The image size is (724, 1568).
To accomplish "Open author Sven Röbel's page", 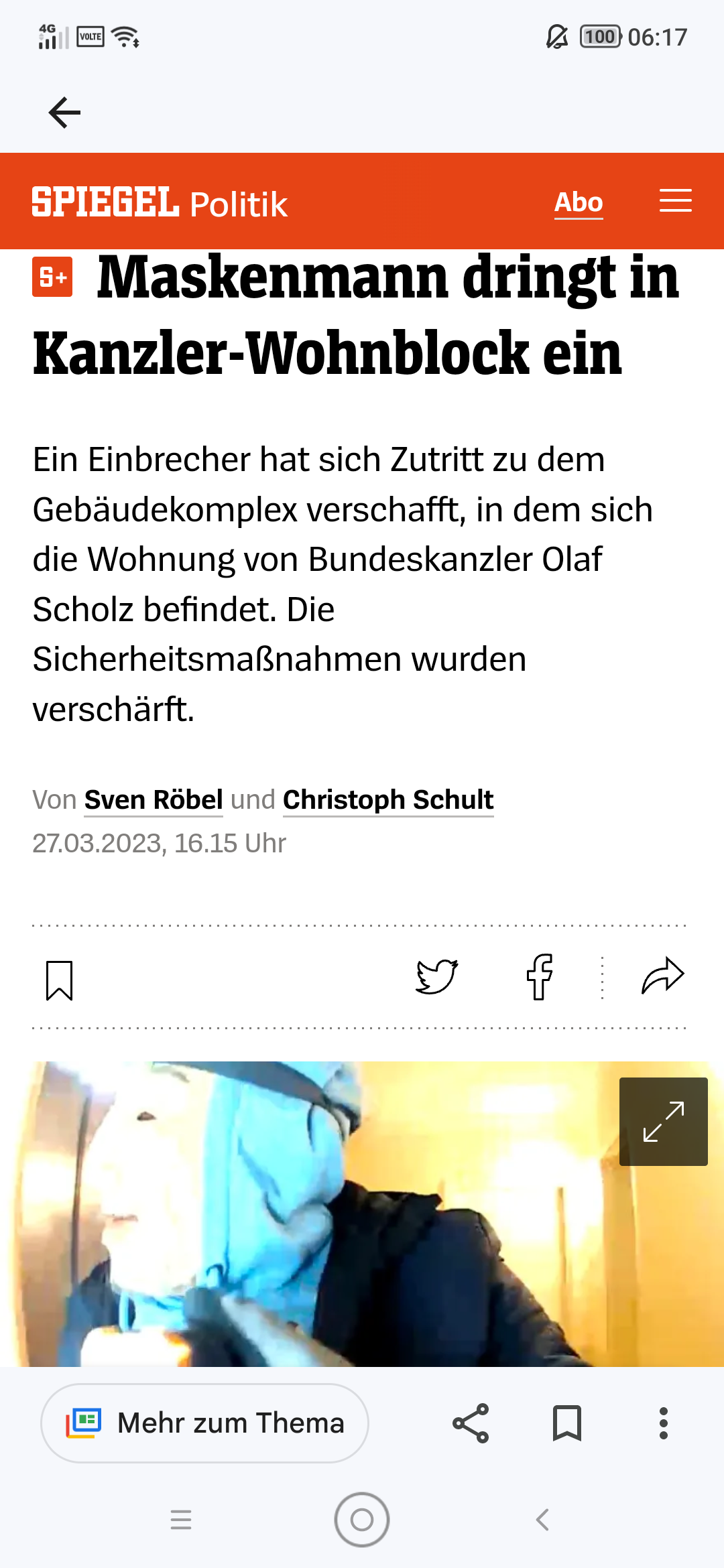I will coord(154,799).
